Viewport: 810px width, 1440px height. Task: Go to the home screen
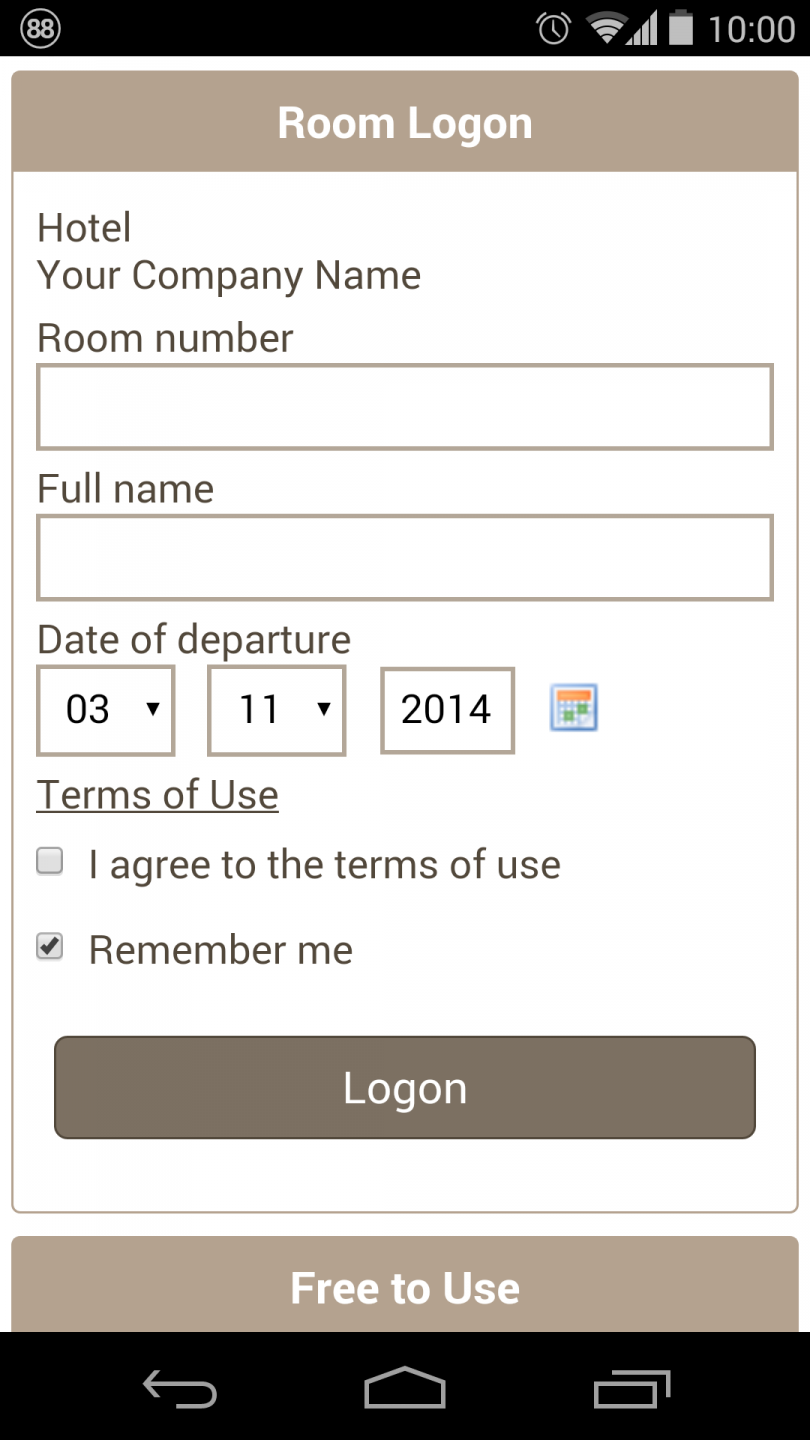point(405,1389)
